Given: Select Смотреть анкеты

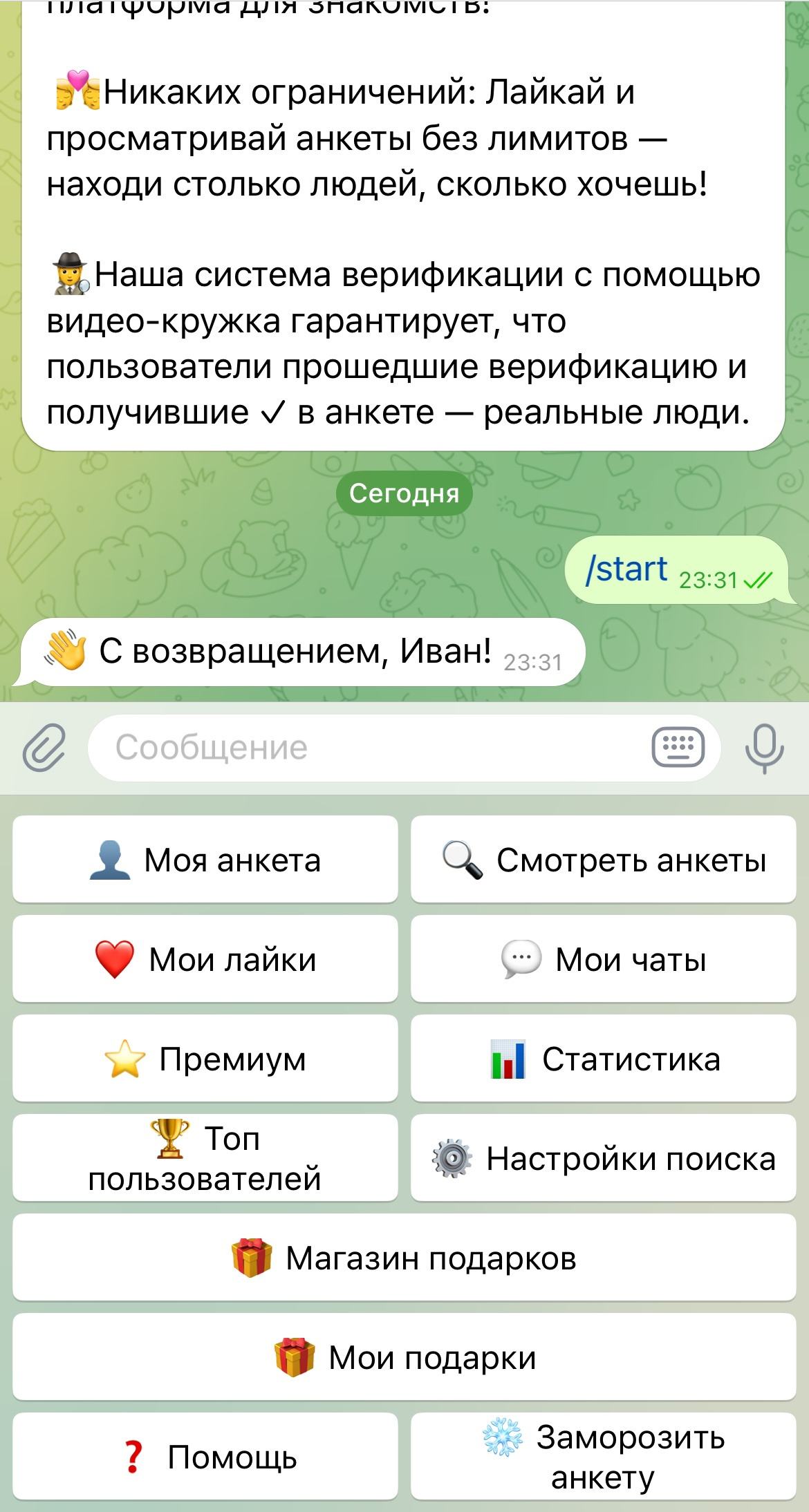Looking at the screenshot, I should click(x=603, y=860).
